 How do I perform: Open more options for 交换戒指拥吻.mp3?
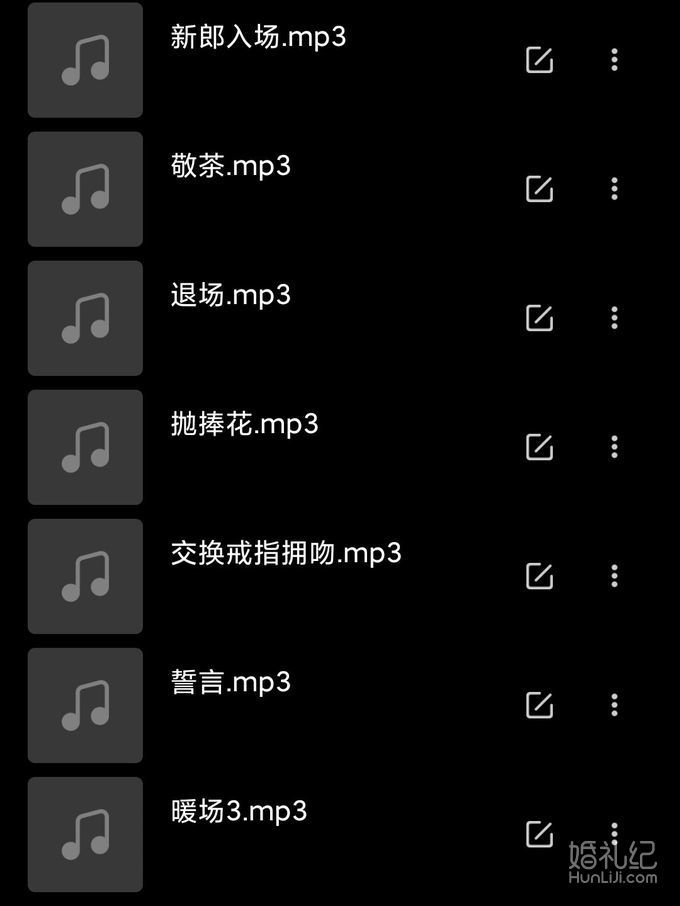[614, 576]
